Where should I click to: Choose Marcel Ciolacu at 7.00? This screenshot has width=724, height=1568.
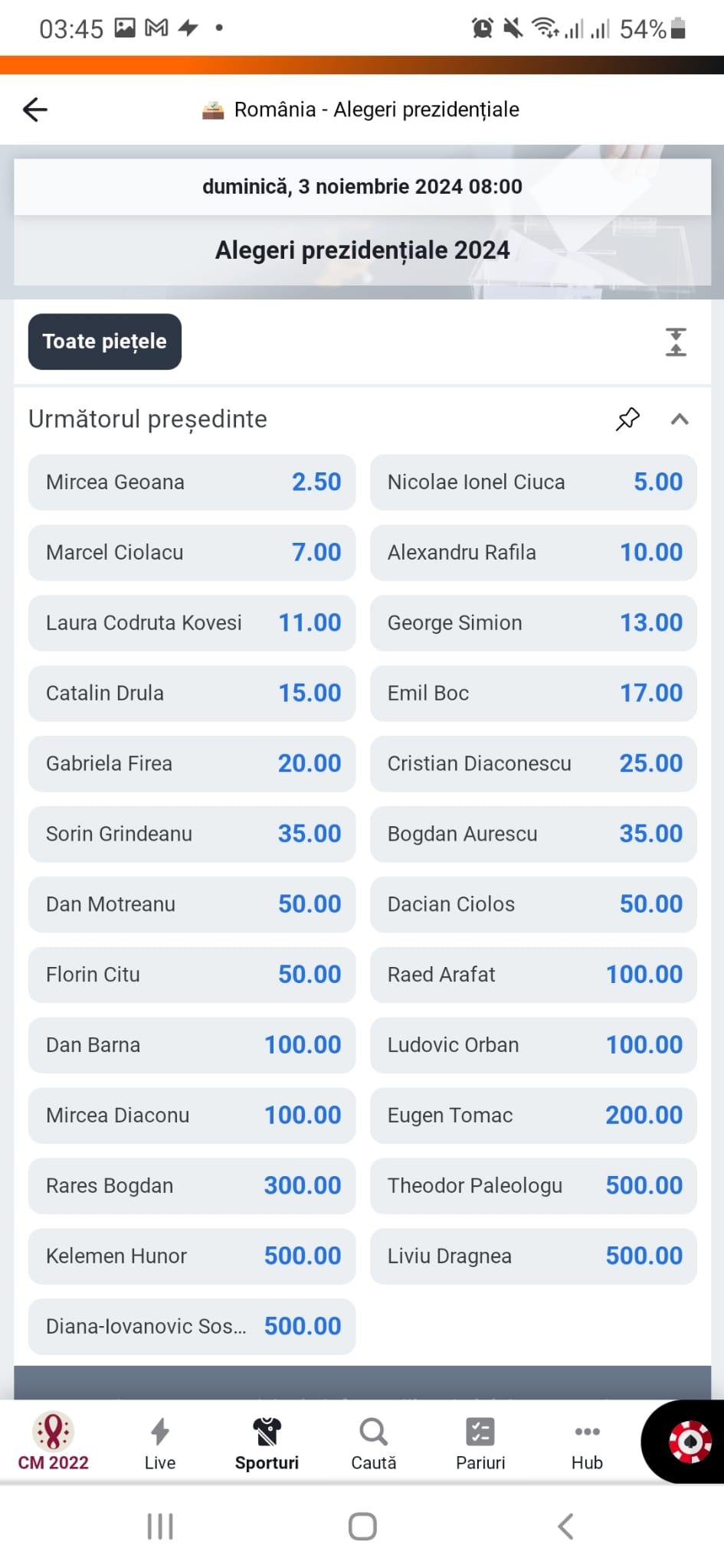point(192,553)
